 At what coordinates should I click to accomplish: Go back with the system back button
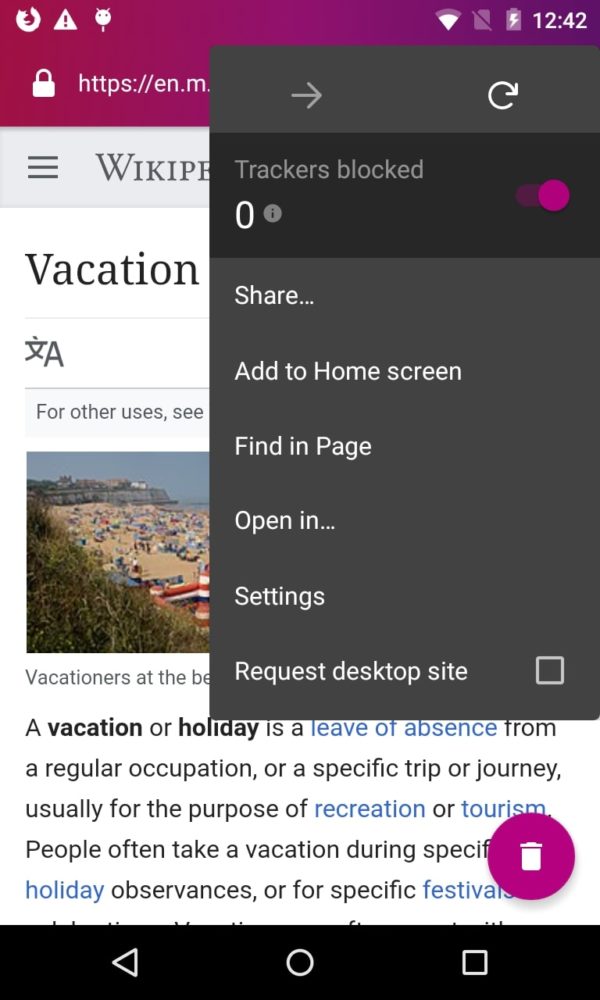click(x=125, y=962)
